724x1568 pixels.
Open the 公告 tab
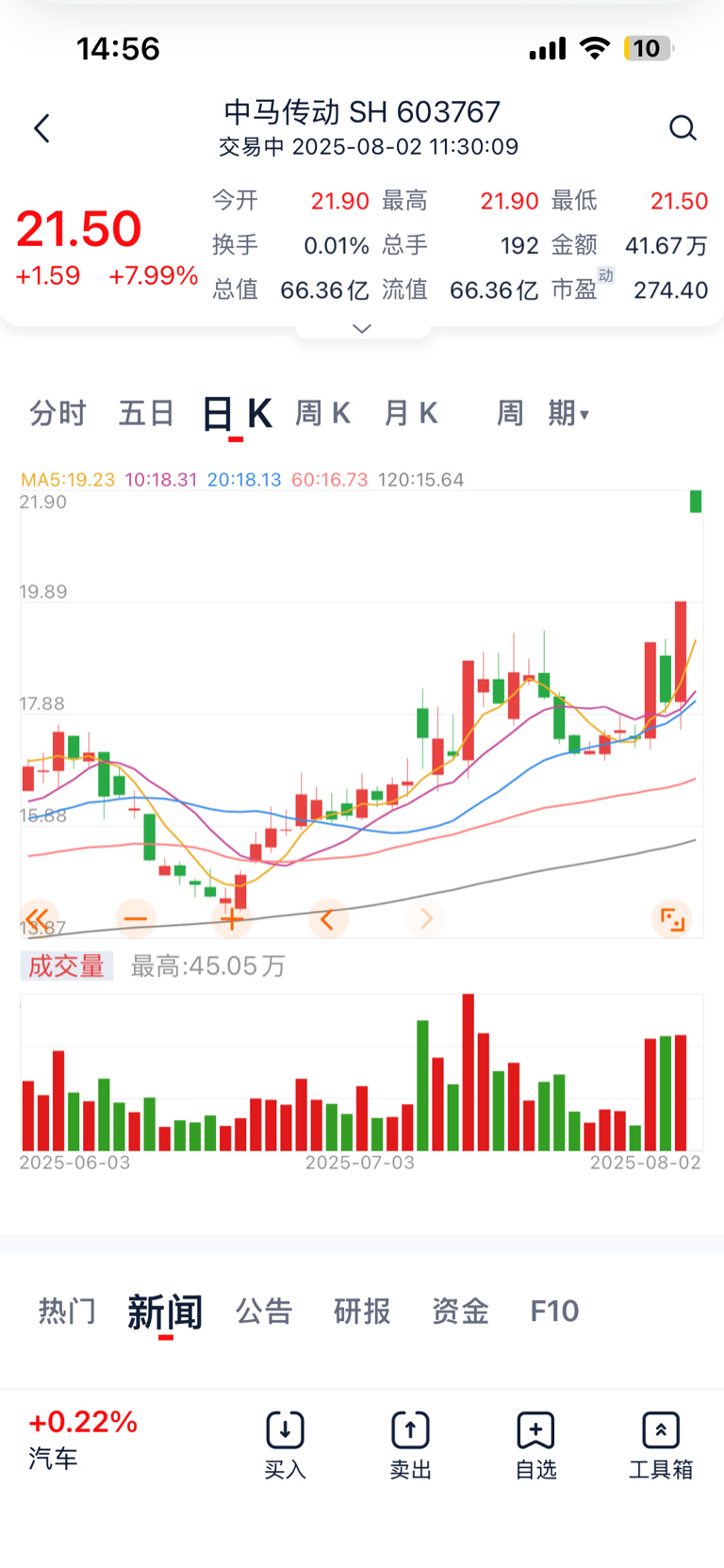(264, 1312)
